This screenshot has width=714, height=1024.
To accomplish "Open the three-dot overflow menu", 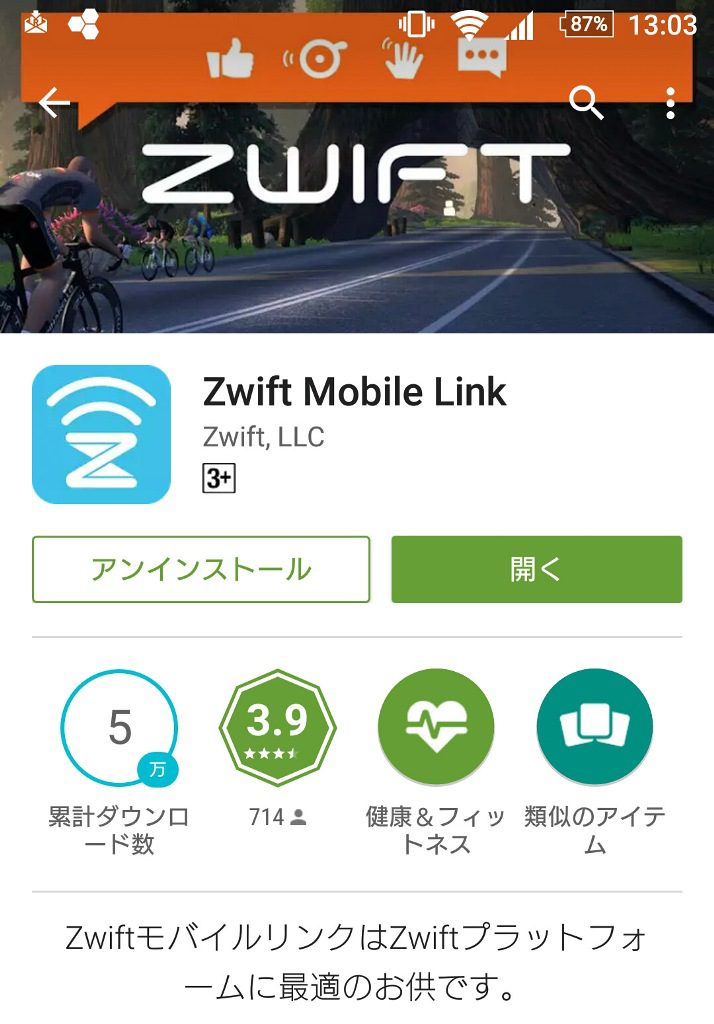I will (x=670, y=102).
